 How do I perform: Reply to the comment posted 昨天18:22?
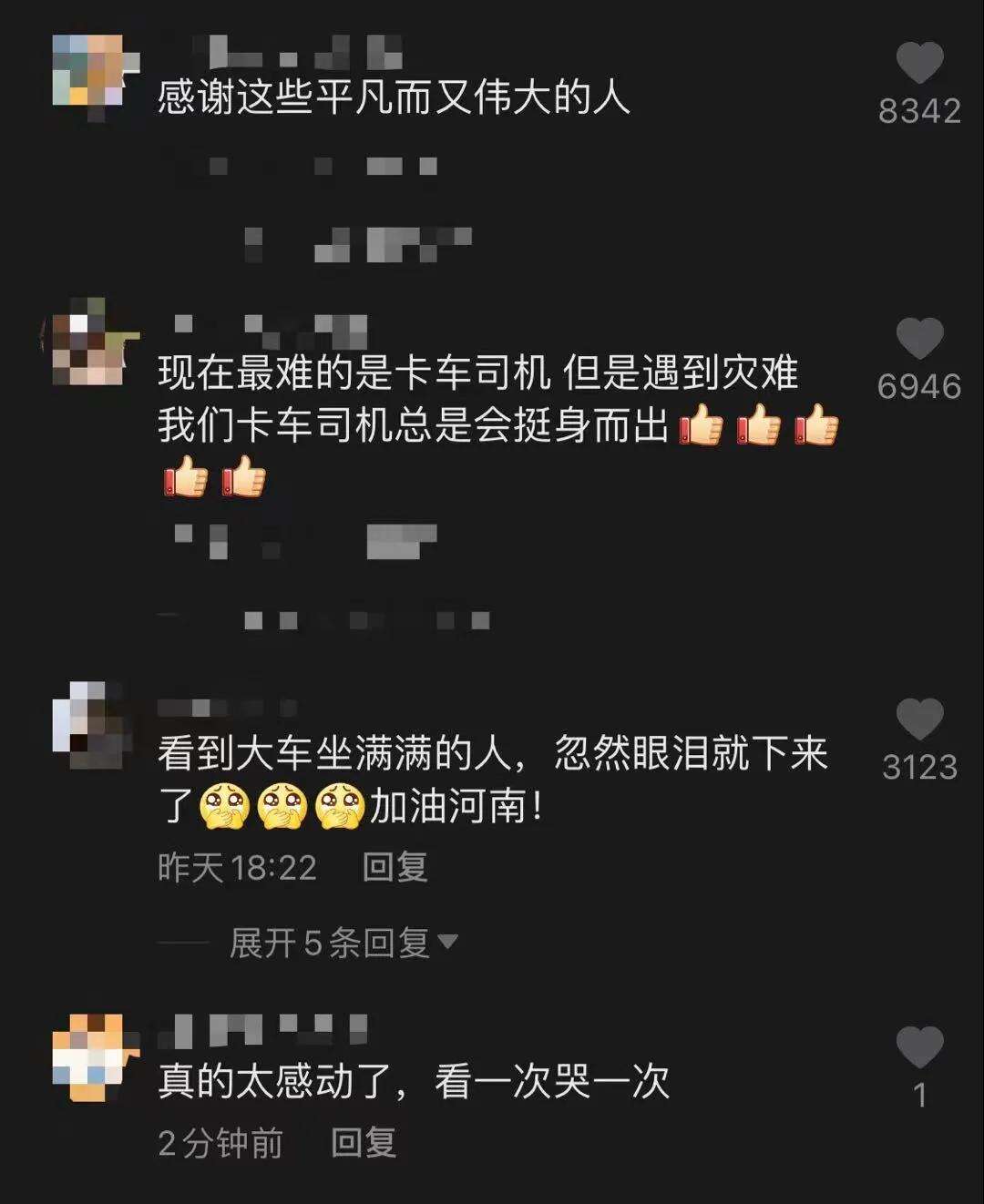click(x=395, y=867)
